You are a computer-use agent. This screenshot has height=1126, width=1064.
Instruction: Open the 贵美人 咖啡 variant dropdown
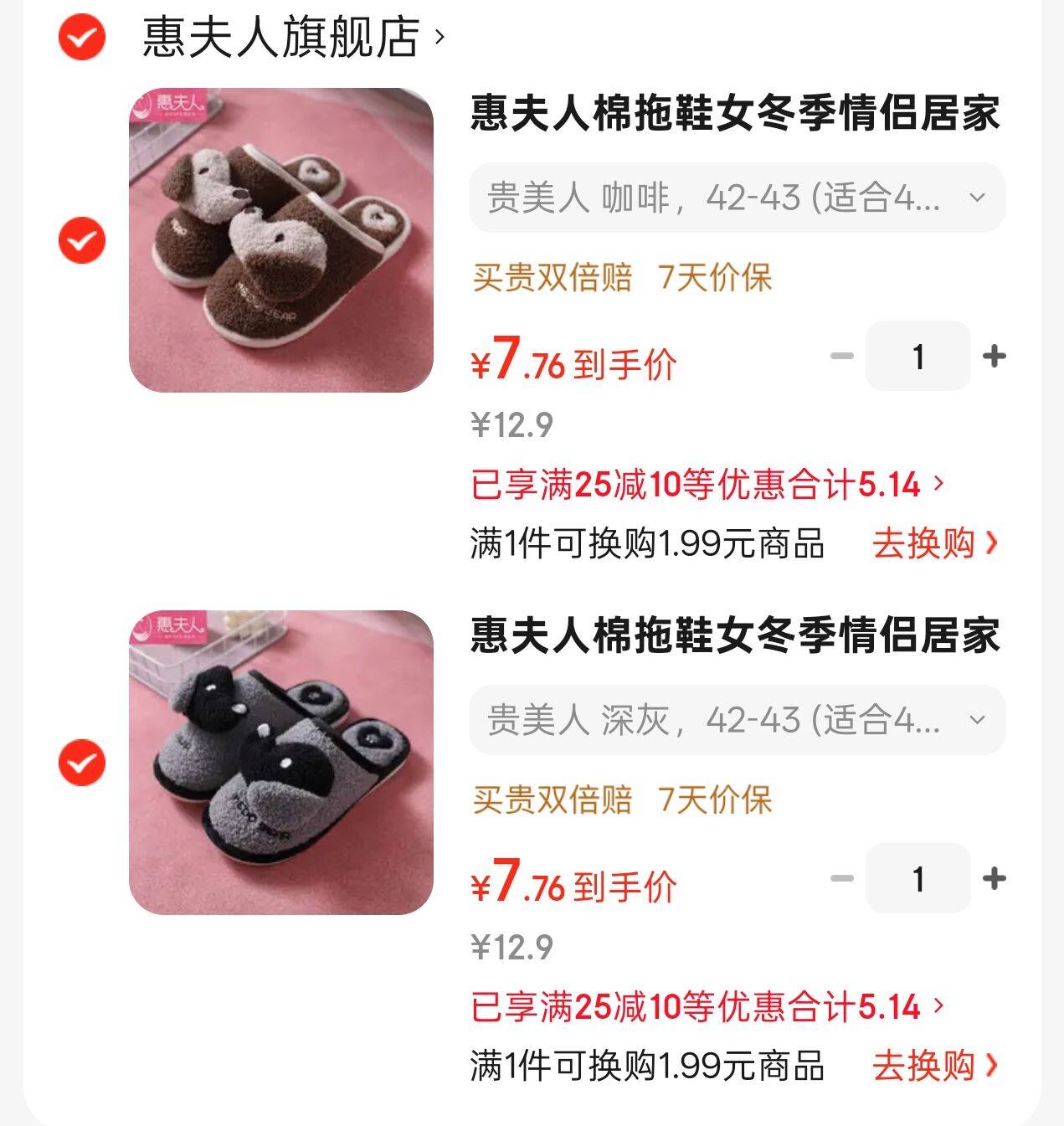[x=736, y=198]
